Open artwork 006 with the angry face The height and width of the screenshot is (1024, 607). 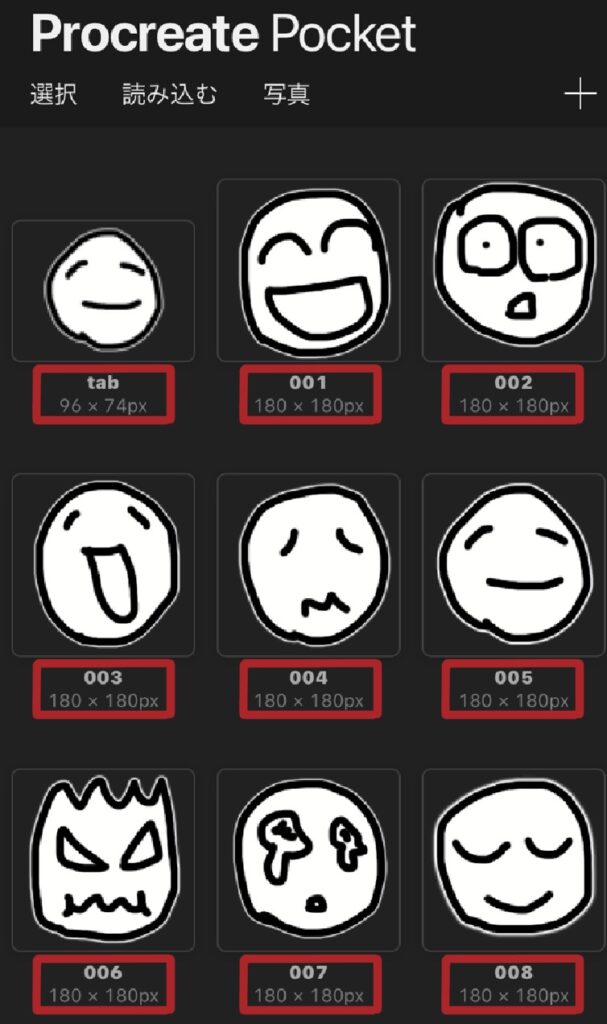pyautogui.click(x=103, y=860)
